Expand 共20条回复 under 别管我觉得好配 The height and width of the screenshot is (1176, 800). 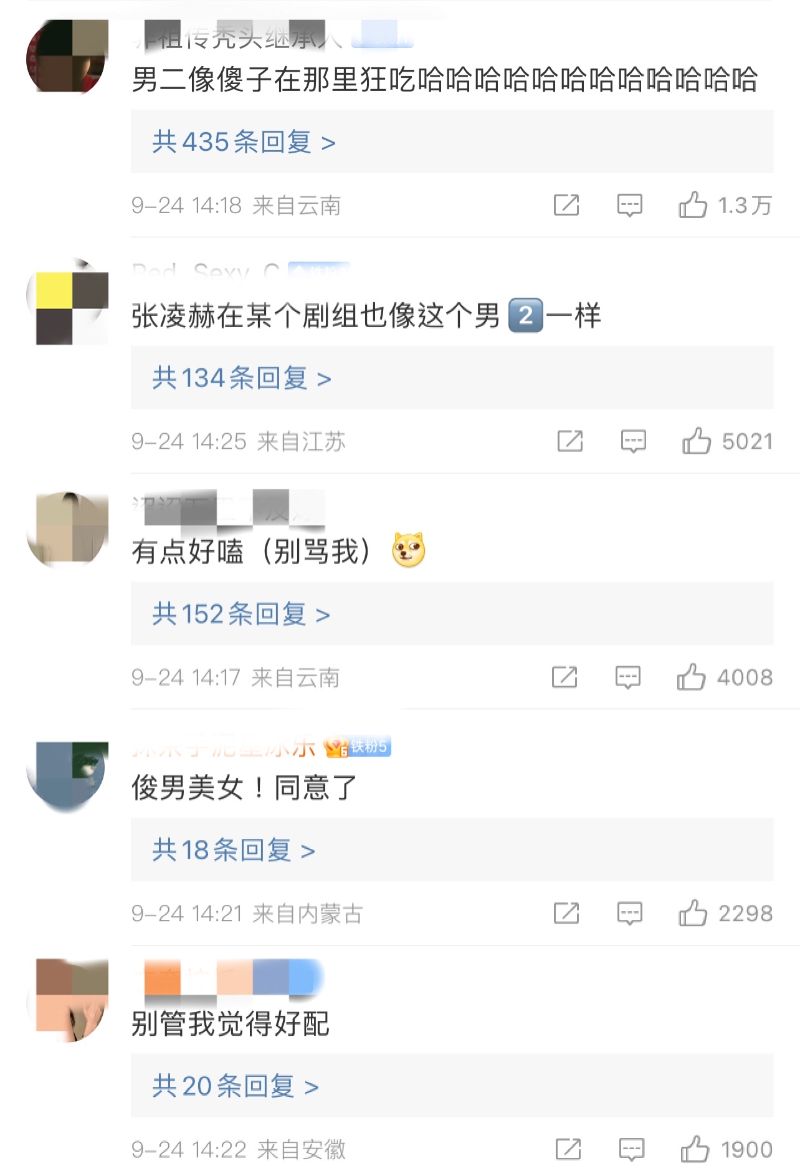tap(236, 1086)
